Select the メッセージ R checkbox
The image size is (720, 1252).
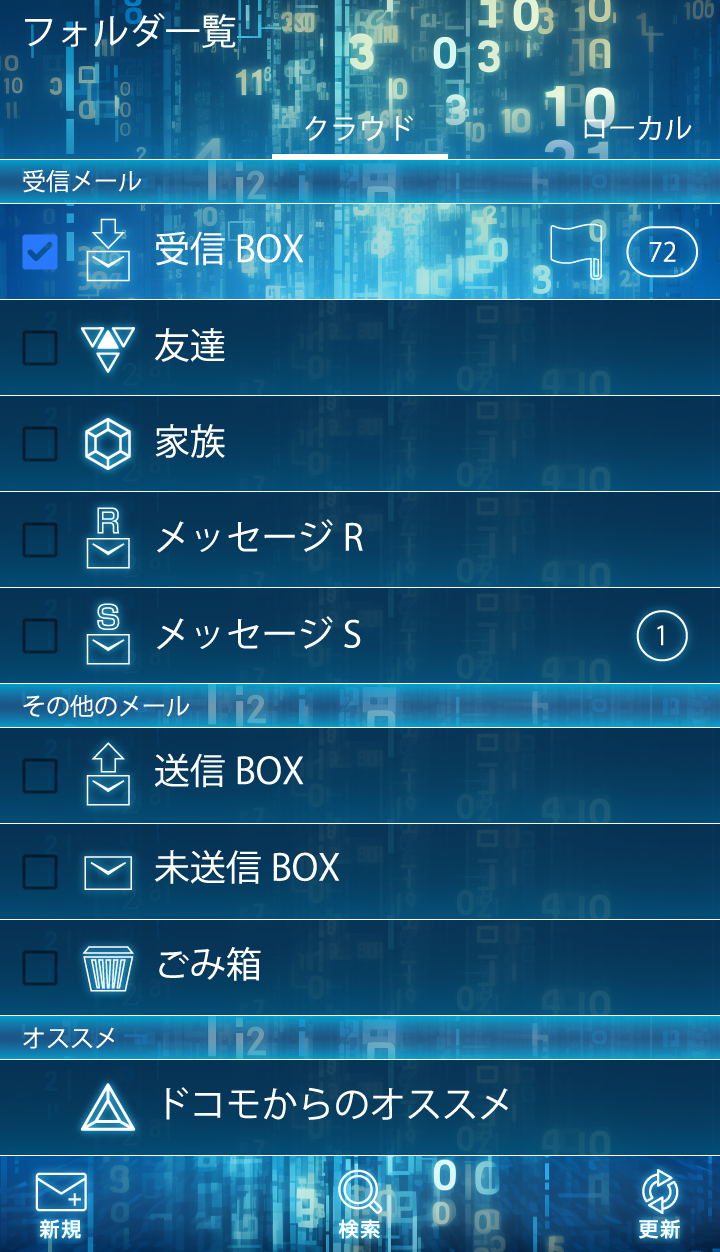tap(40, 540)
